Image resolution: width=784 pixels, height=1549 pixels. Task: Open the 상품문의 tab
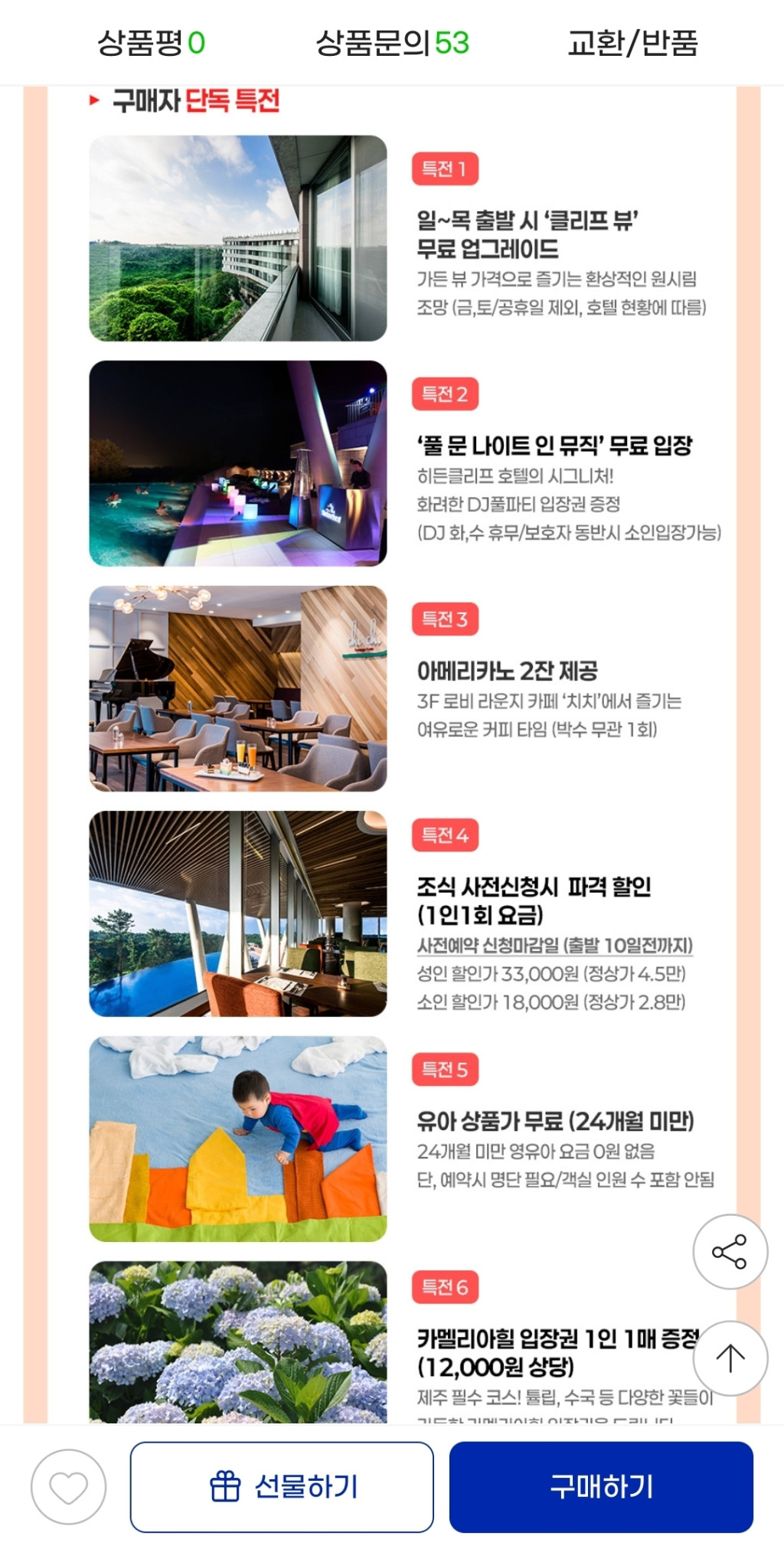392,43
